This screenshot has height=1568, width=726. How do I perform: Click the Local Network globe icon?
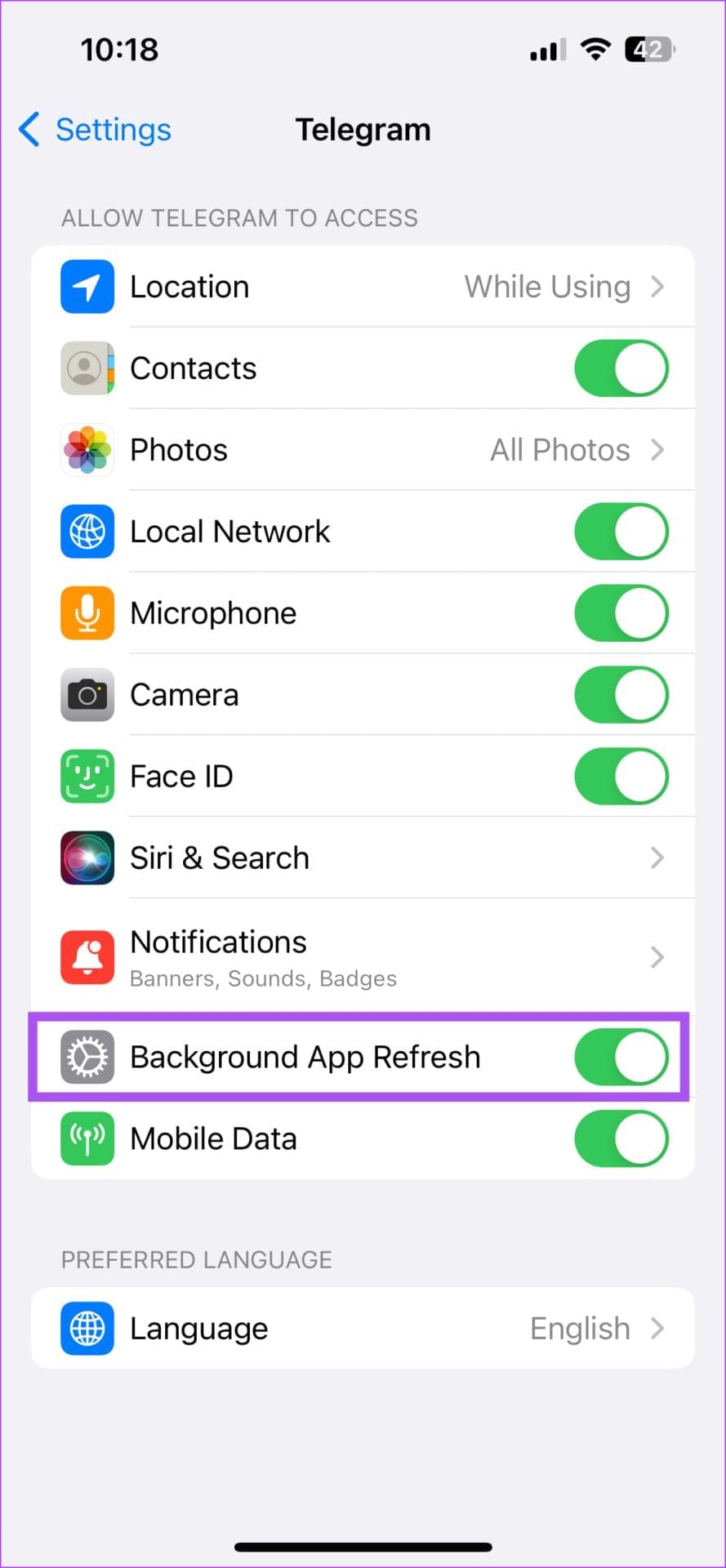coord(87,532)
